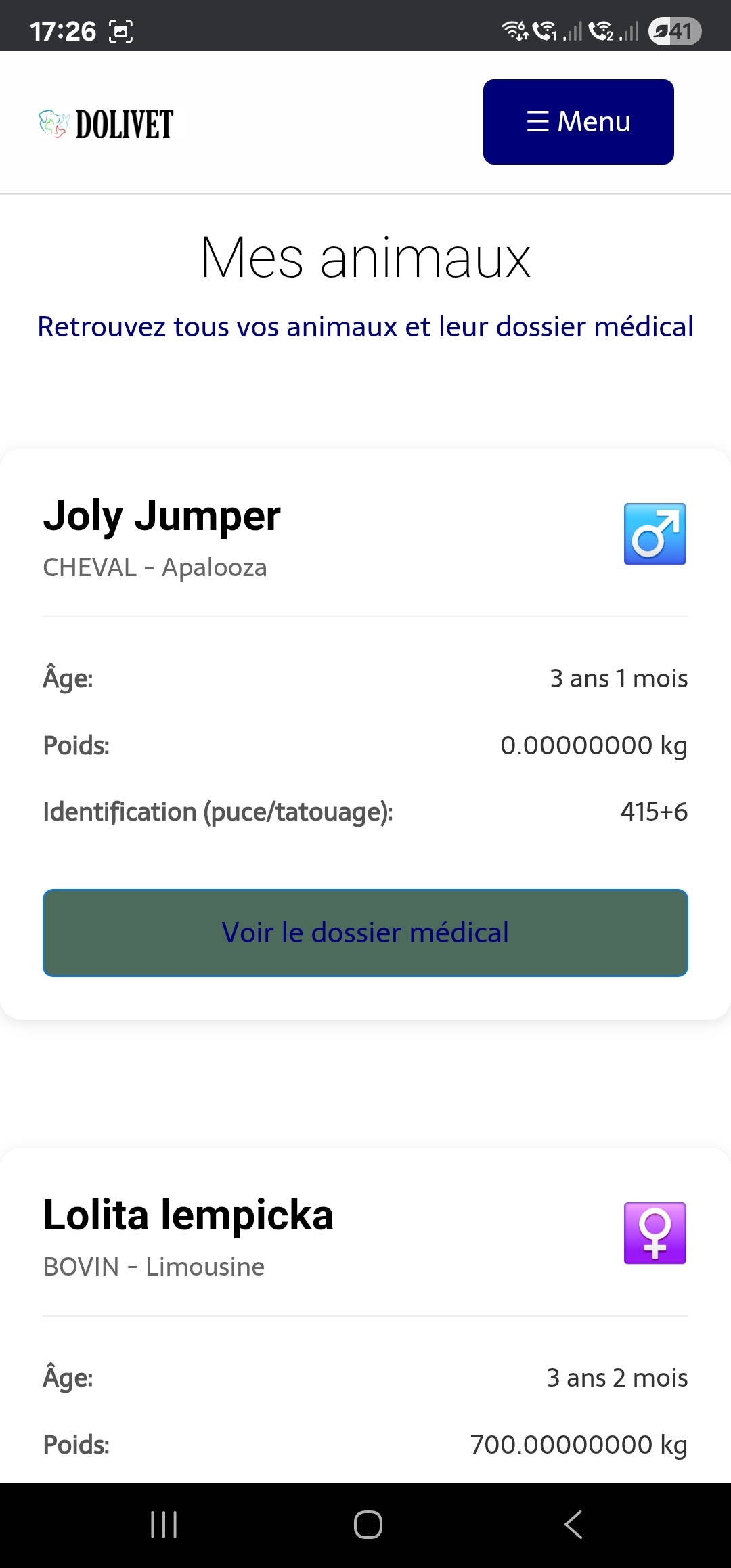The width and height of the screenshot is (731, 1568).
Task: Tap the 'BOVIN - Limousine' breed label
Action: point(153,1267)
